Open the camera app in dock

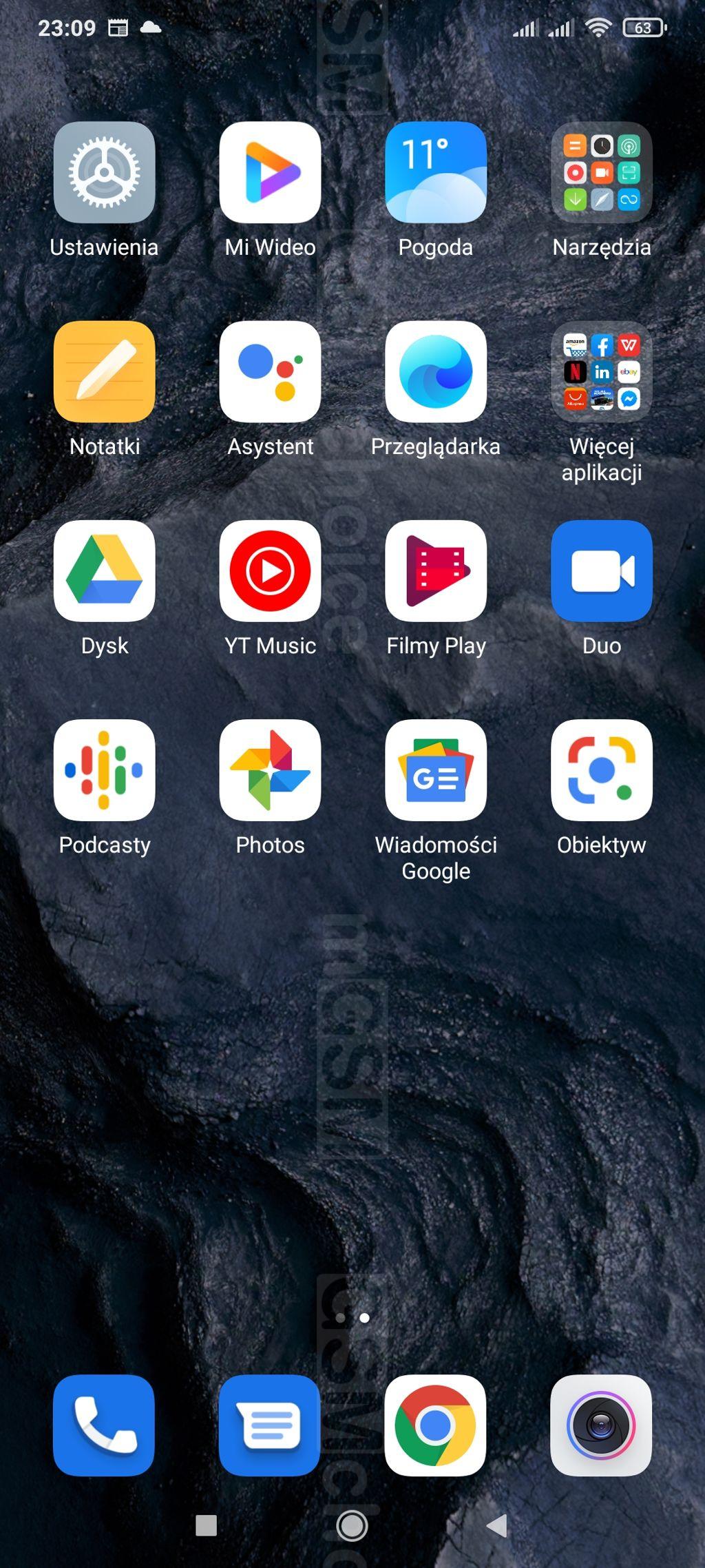(x=602, y=1425)
